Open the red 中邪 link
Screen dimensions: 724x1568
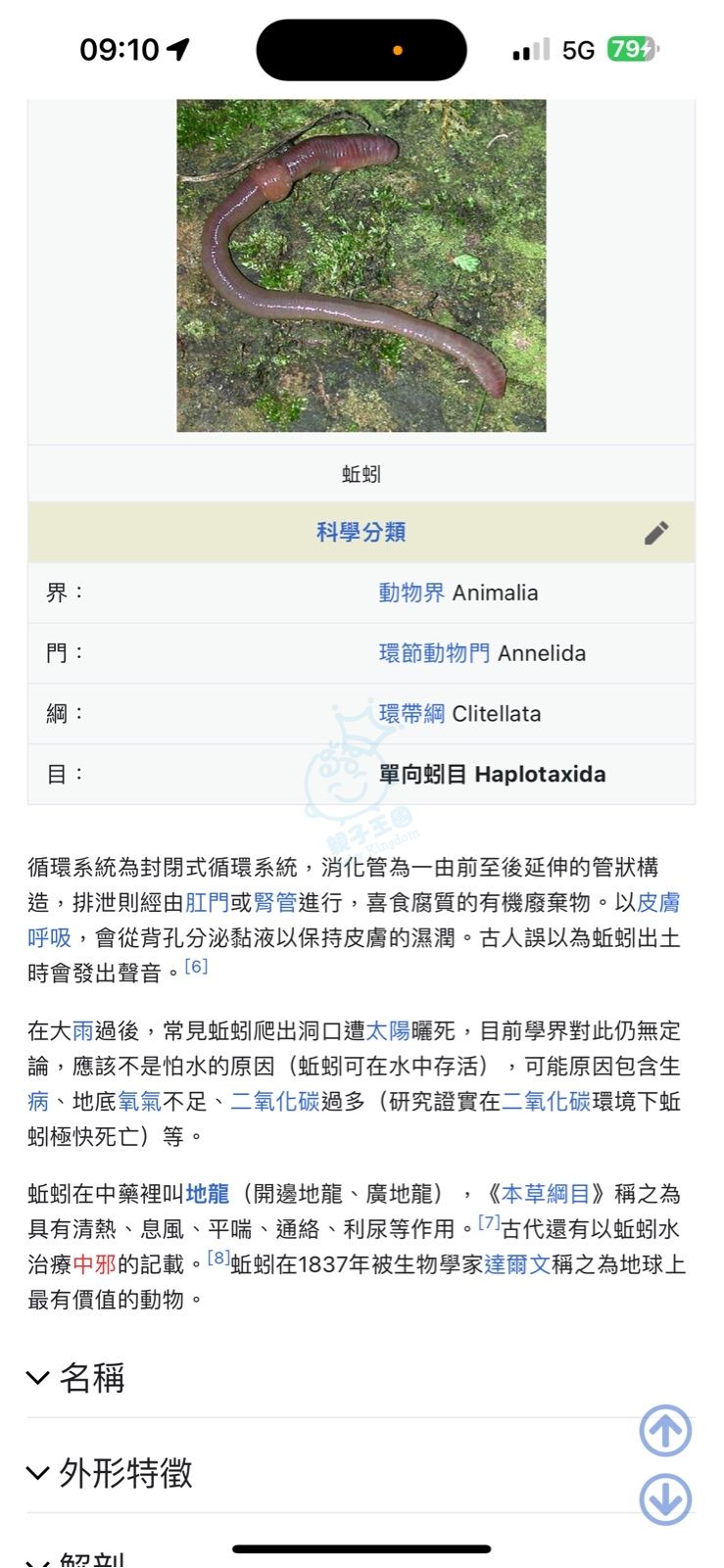coord(95,1264)
